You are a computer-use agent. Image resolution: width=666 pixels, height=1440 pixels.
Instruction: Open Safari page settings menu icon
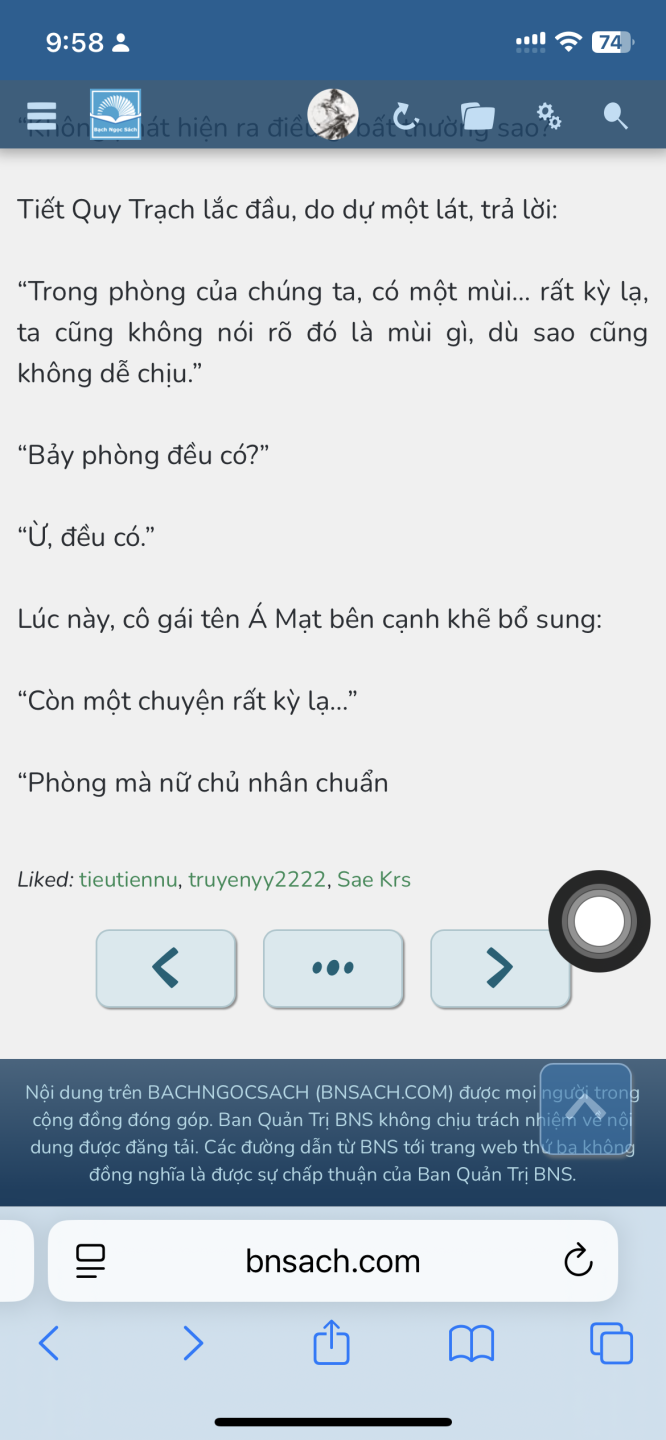pyautogui.click(x=90, y=1261)
